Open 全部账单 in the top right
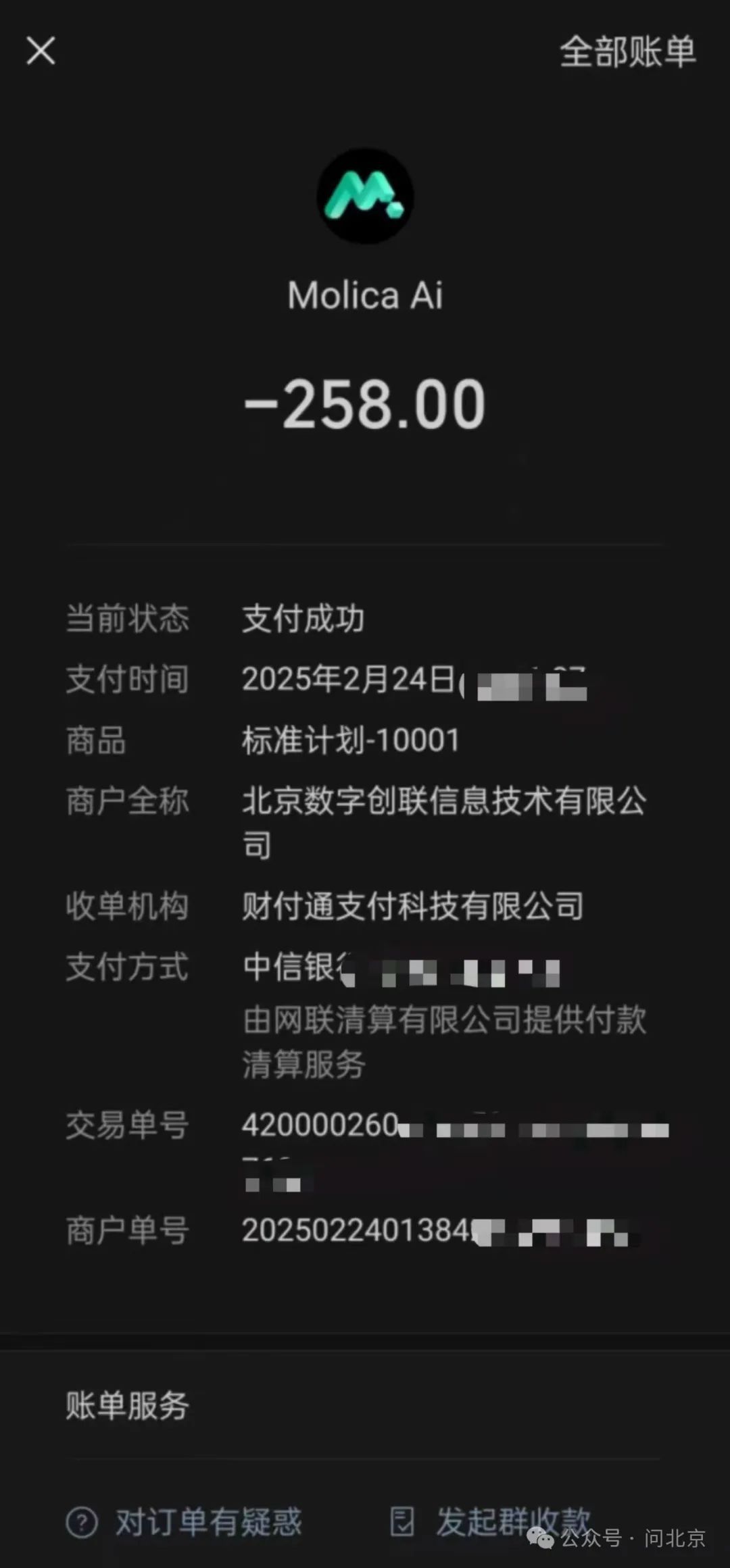Viewport: 730px width, 1568px height. 627,52
